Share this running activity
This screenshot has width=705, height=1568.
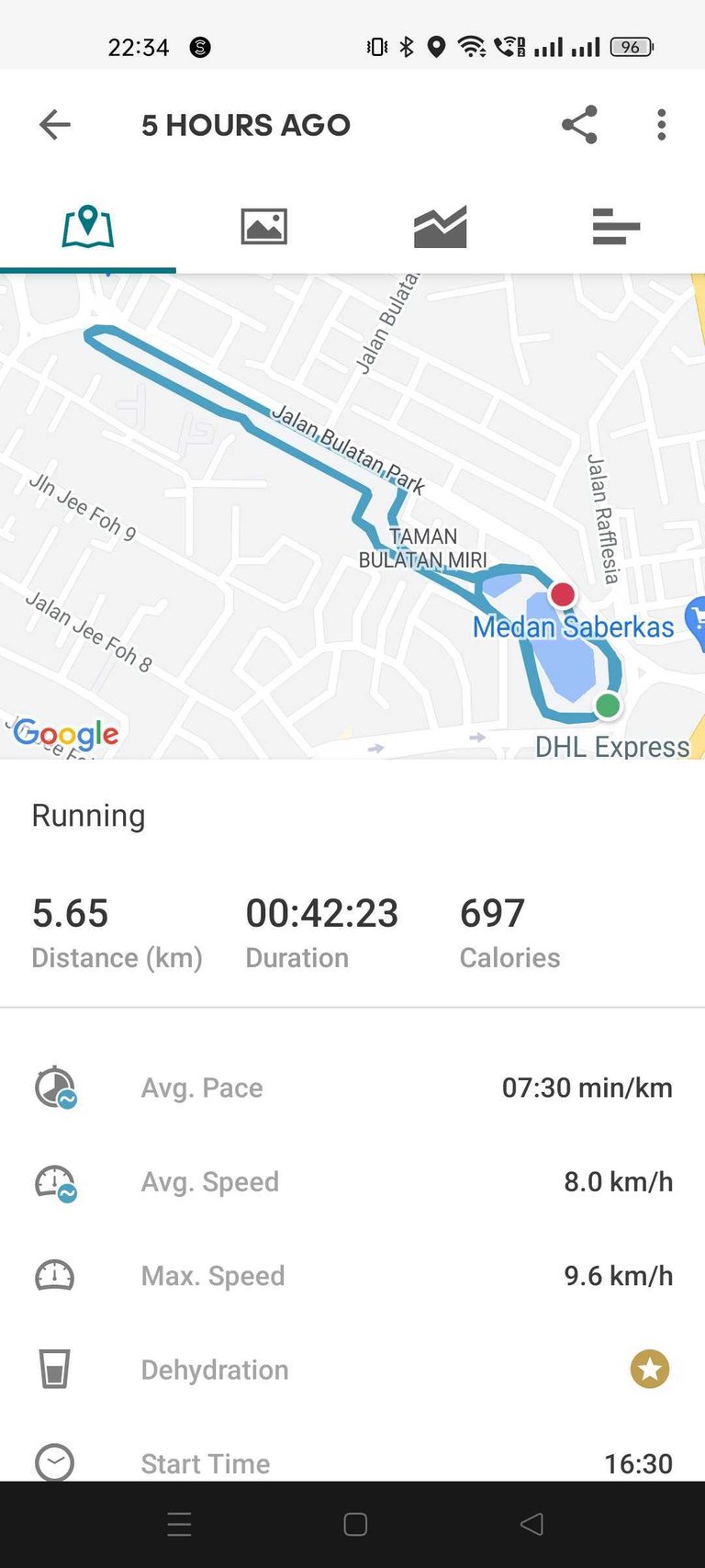click(x=579, y=125)
